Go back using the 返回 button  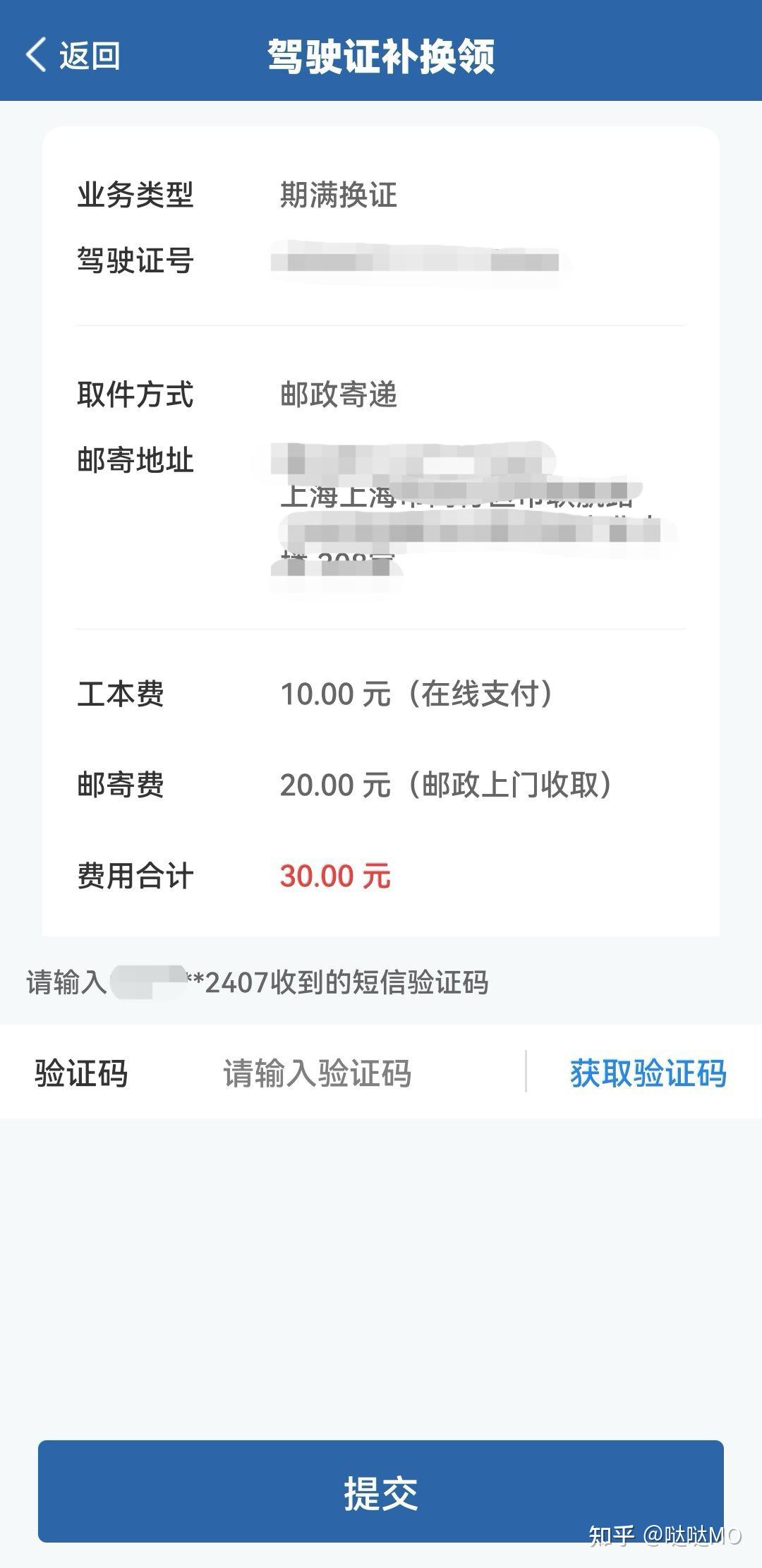(73, 55)
